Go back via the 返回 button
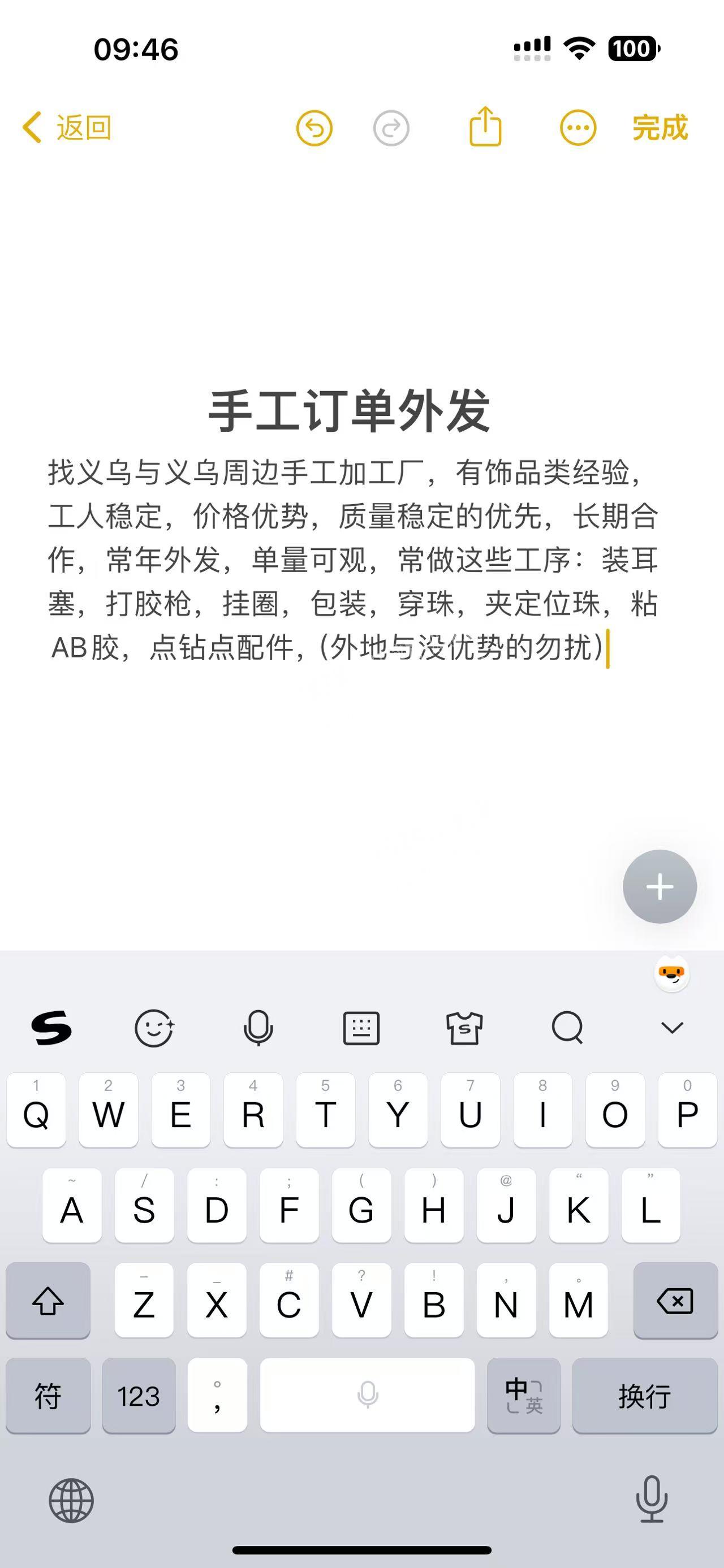This screenshot has width=724, height=1568. (x=67, y=128)
